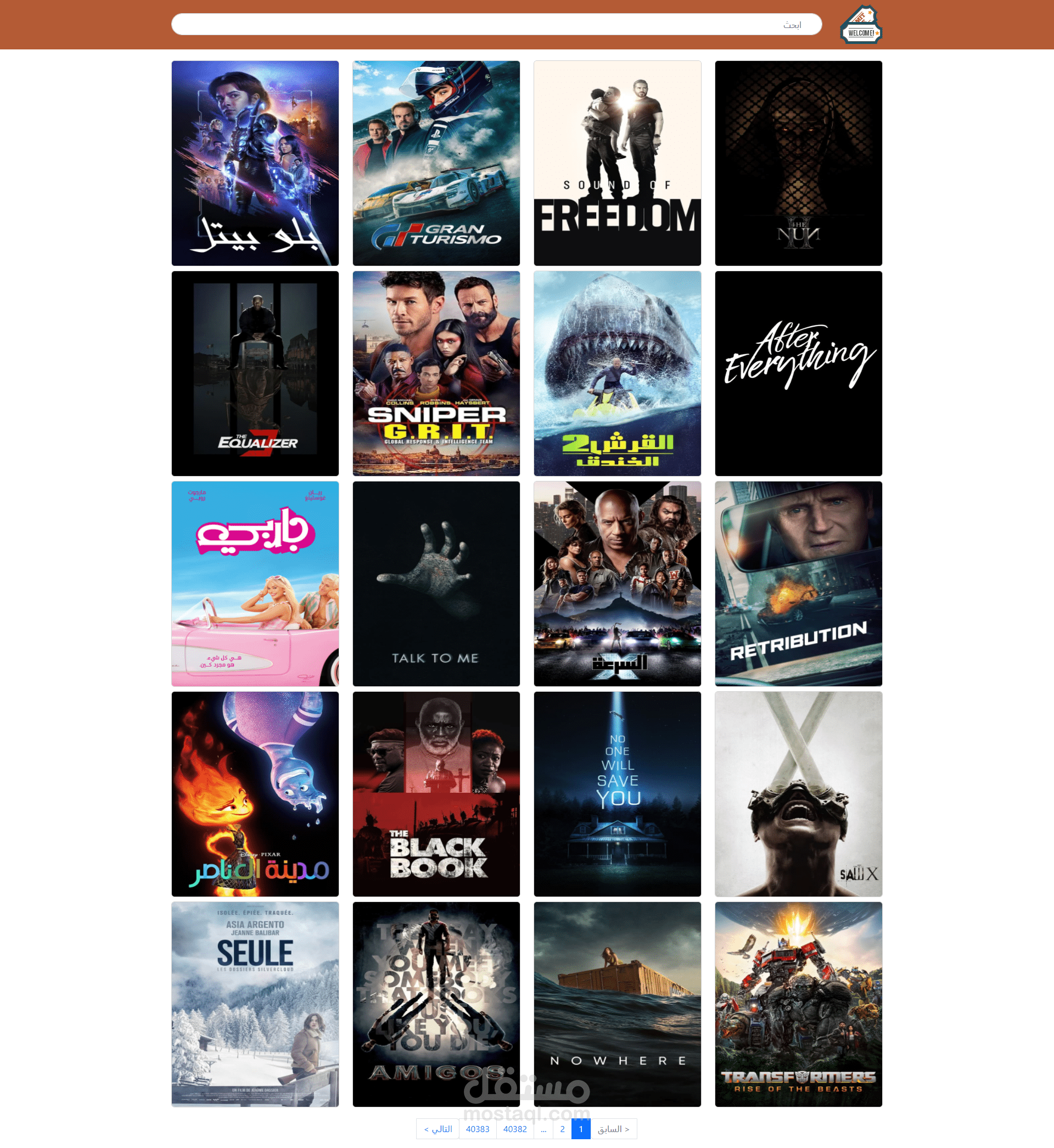Open the Amigos movie poster
The width and height of the screenshot is (1054, 1148).
click(x=436, y=1004)
